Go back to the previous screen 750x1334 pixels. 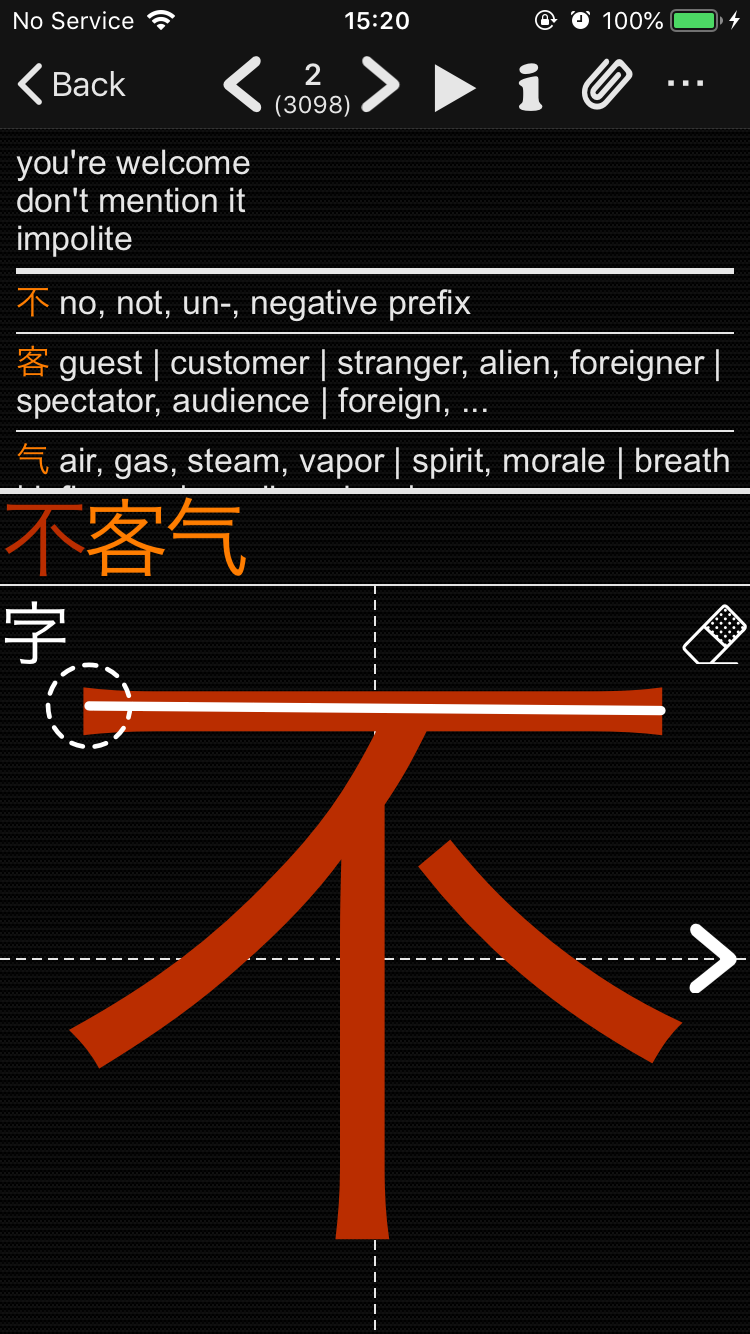tap(72, 85)
